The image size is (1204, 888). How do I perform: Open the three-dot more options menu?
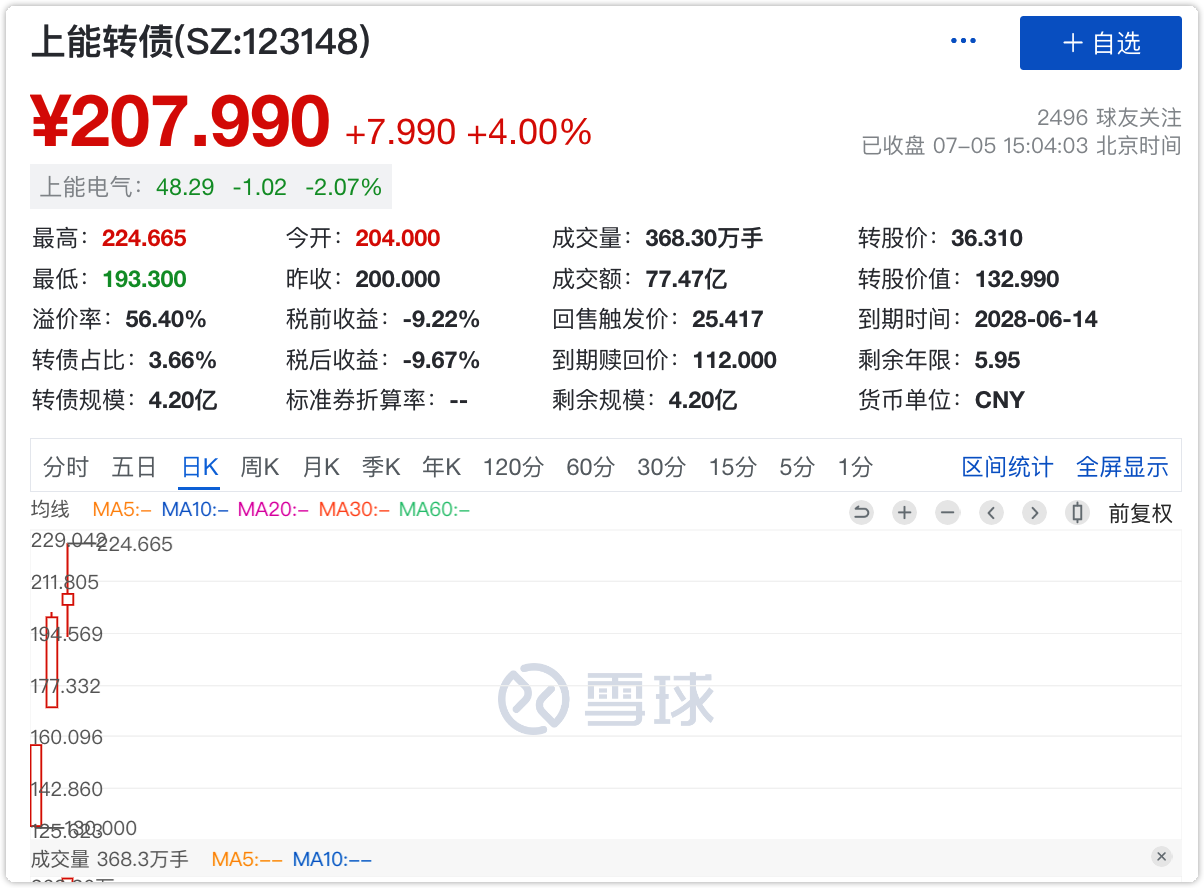coord(962,41)
